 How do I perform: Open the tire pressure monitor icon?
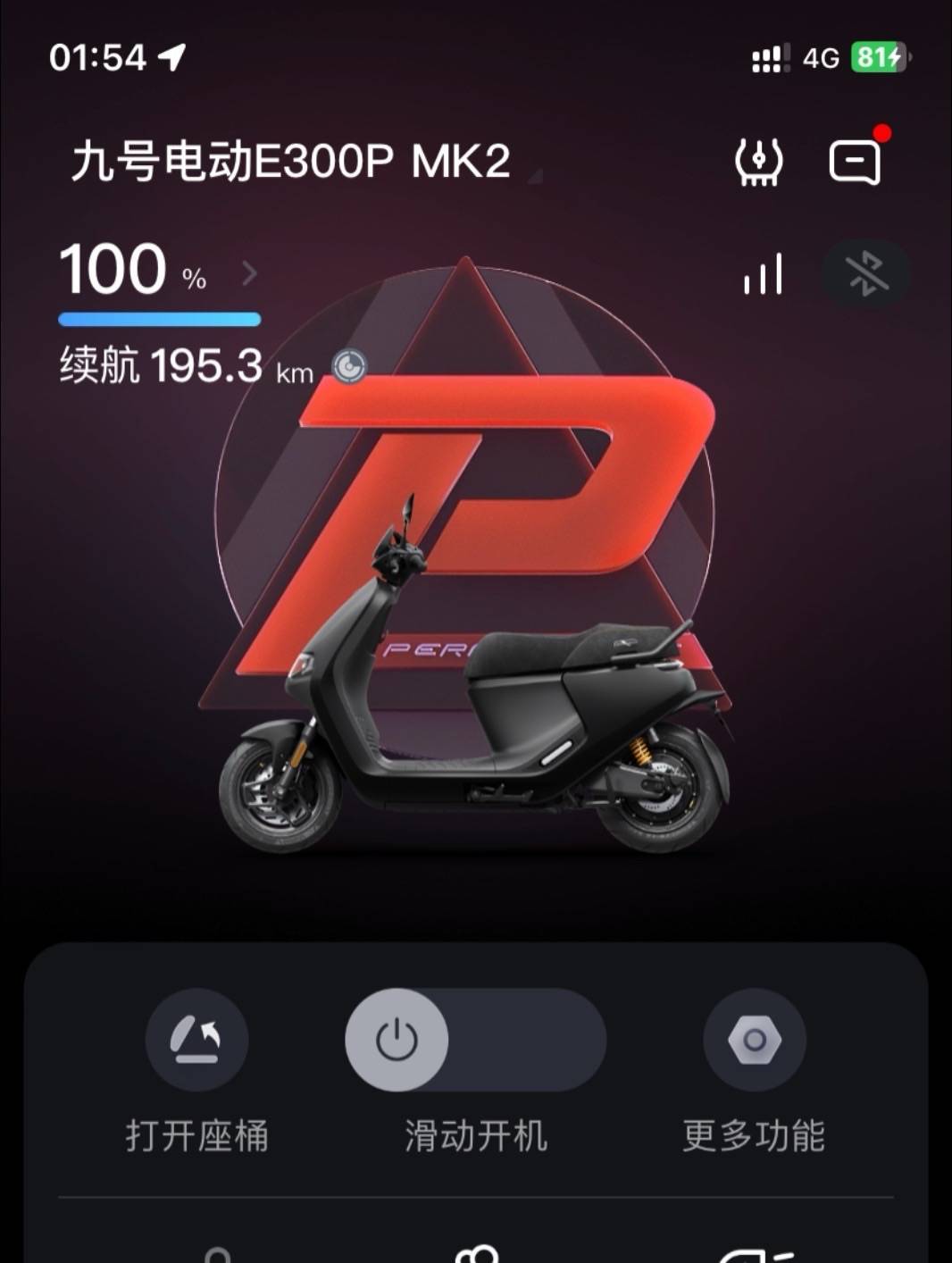[758, 162]
